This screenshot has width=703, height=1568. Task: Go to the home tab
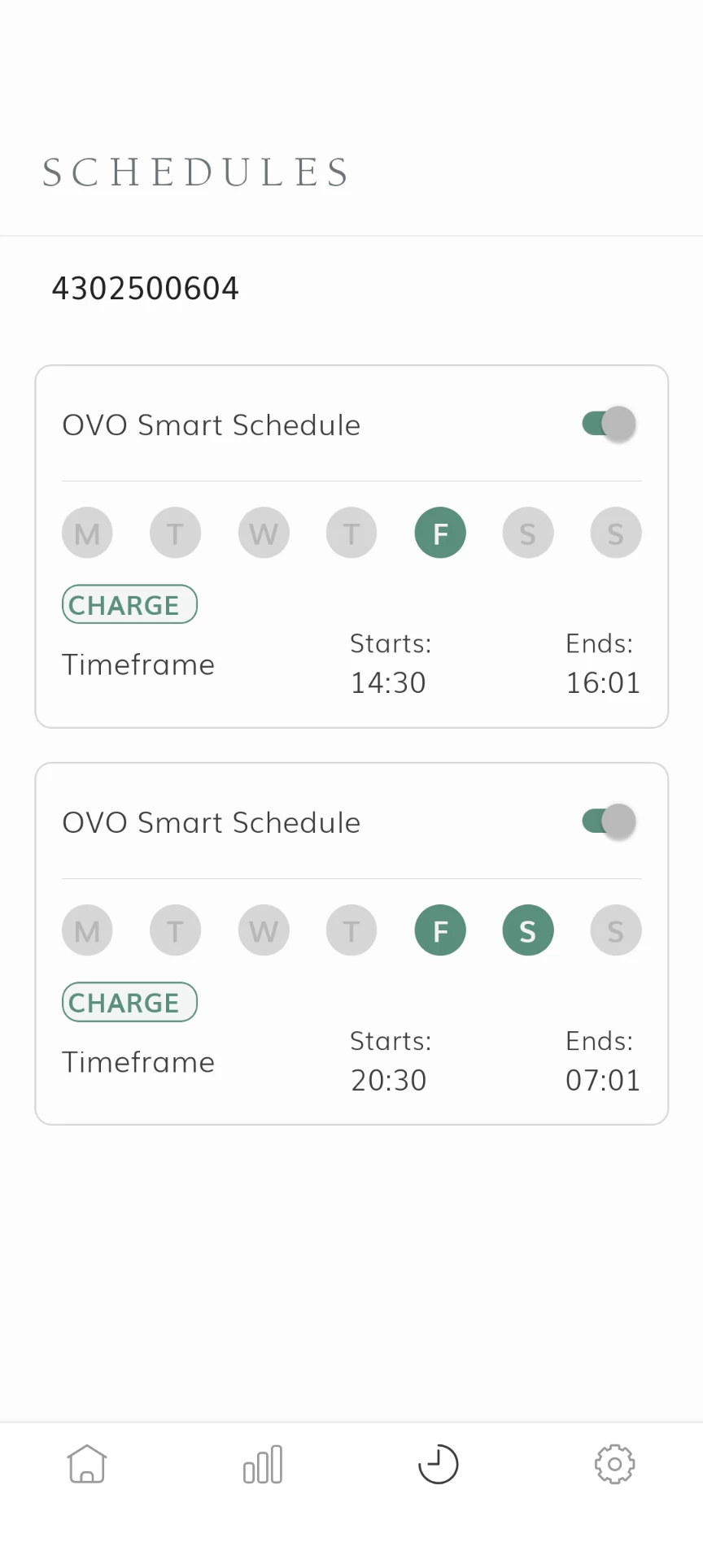tap(87, 1465)
